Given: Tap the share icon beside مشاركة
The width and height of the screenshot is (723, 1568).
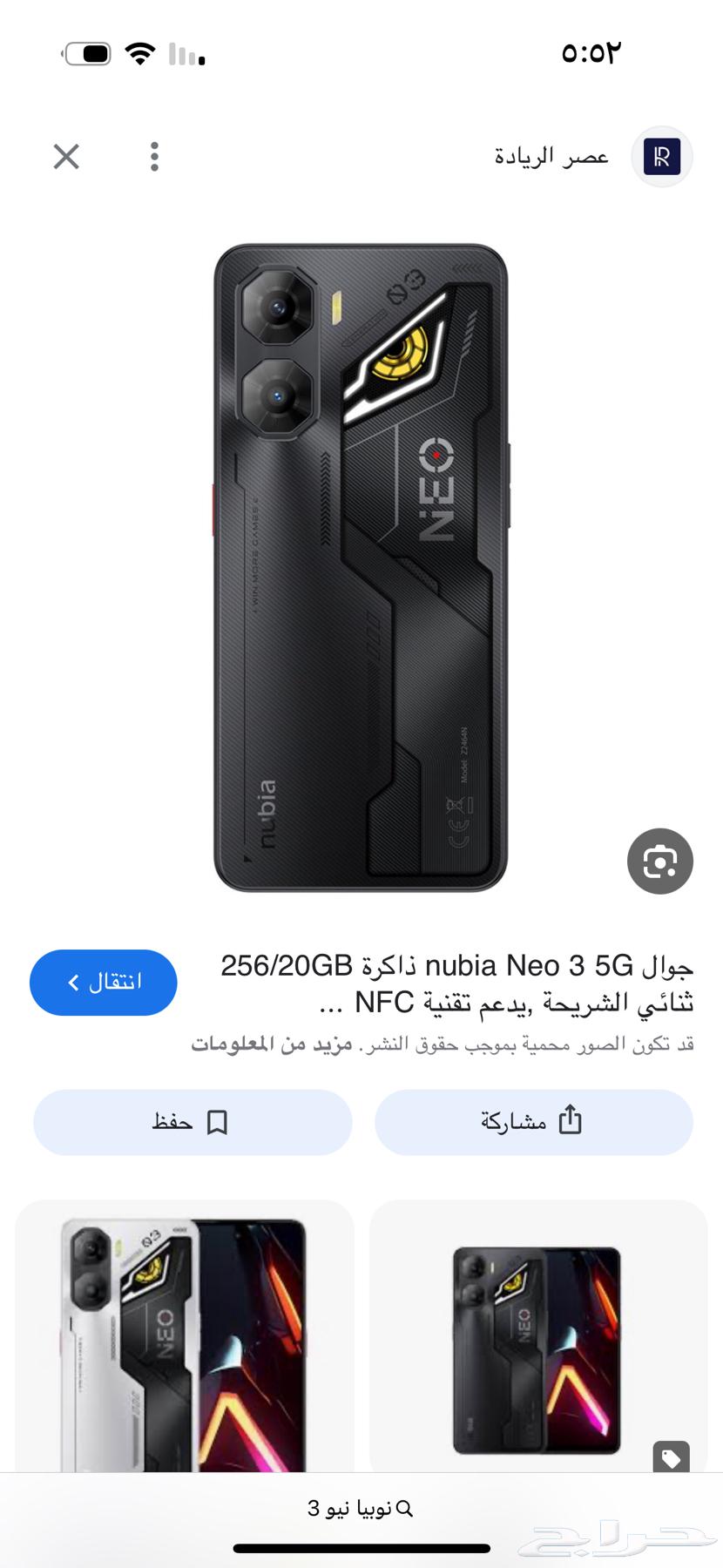Looking at the screenshot, I should coord(571,1122).
